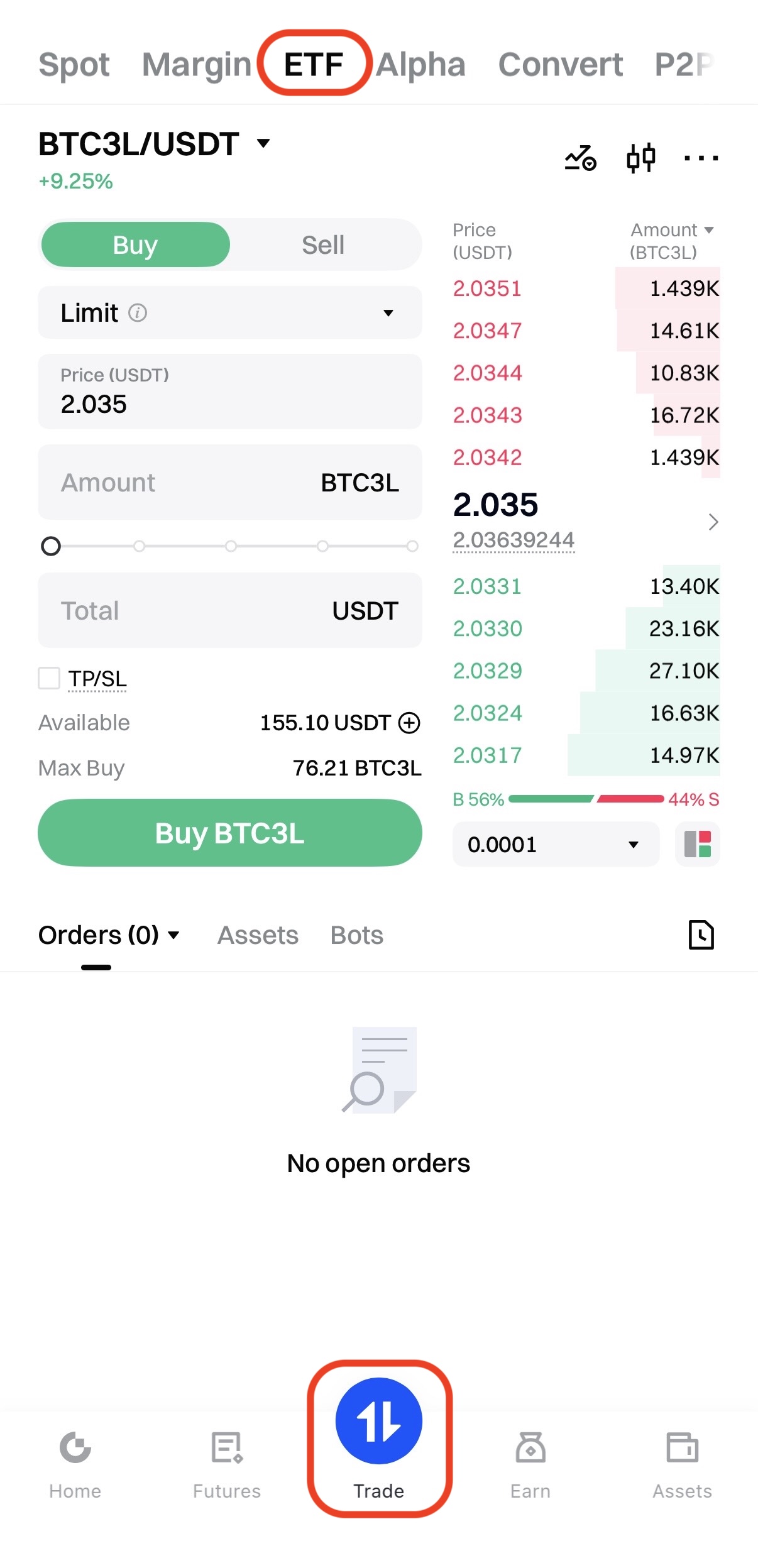Open the line chart view icon
This screenshot has height=1568, width=758.
pyautogui.click(x=579, y=158)
